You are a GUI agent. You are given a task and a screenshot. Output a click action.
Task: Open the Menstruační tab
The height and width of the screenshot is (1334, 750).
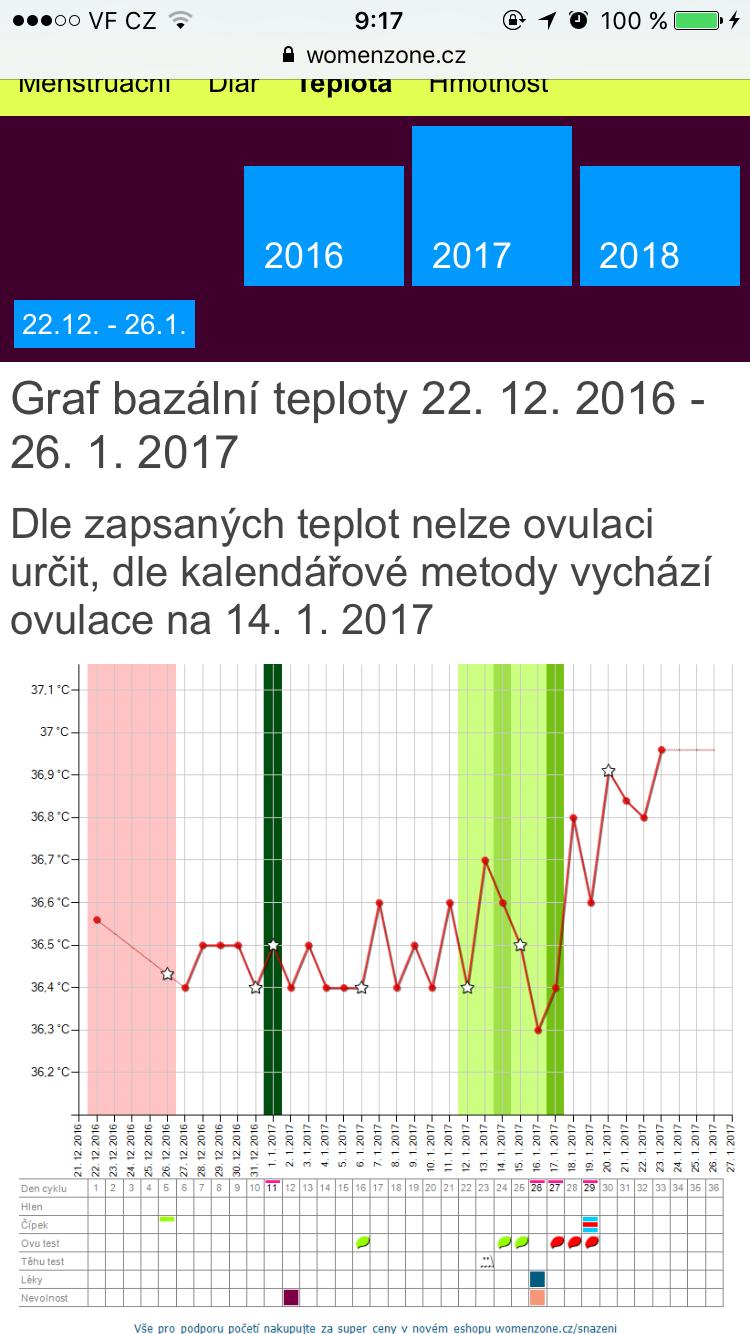pyautogui.click(x=95, y=86)
